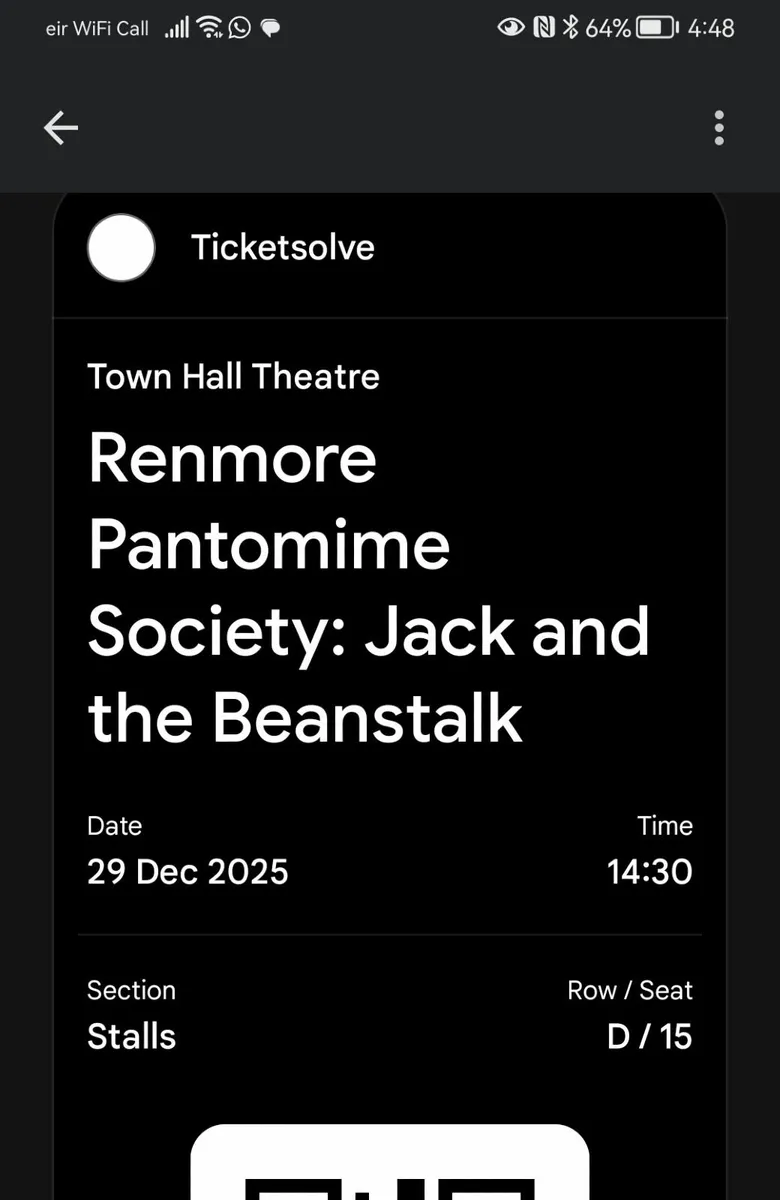The height and width of the screenshot is (1200, 780).
Task: Select the Stalls section label
Action: click(131, 1037)
